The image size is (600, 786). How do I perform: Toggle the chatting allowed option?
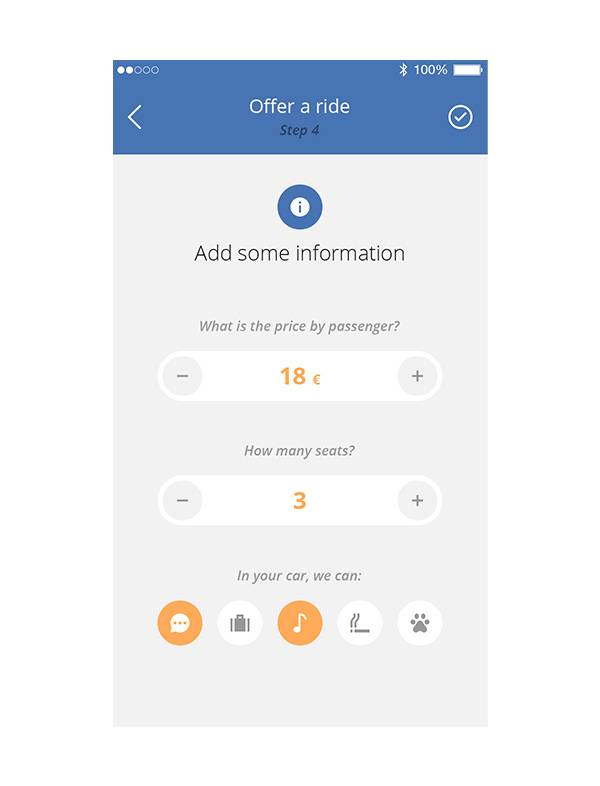point(180,624)
